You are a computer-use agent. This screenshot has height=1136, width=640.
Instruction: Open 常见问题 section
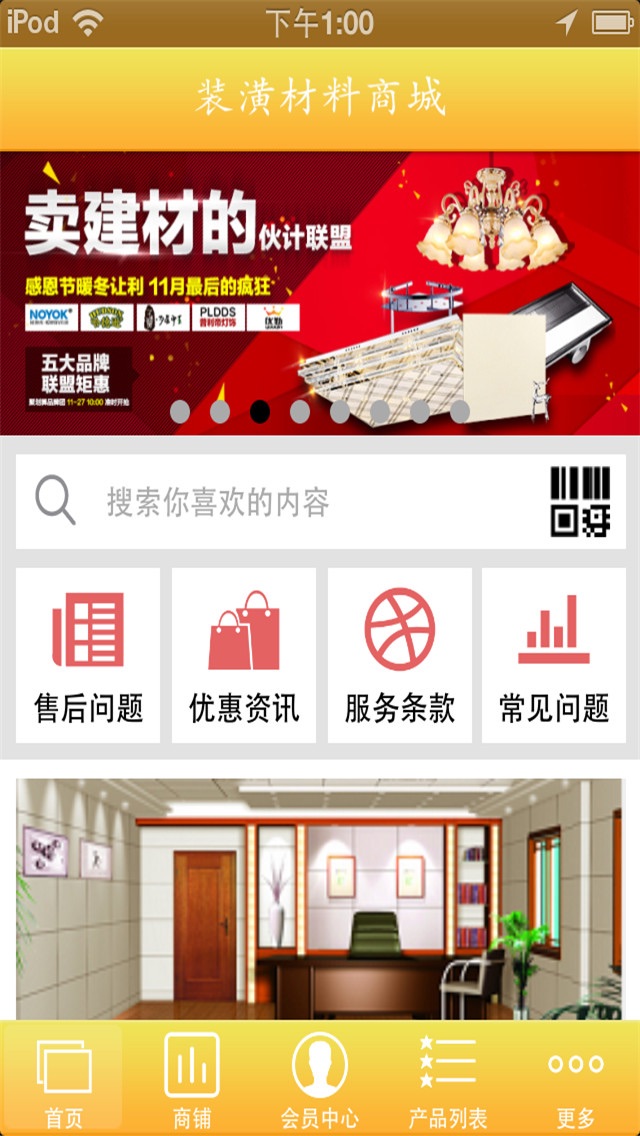tap(554, 656)
